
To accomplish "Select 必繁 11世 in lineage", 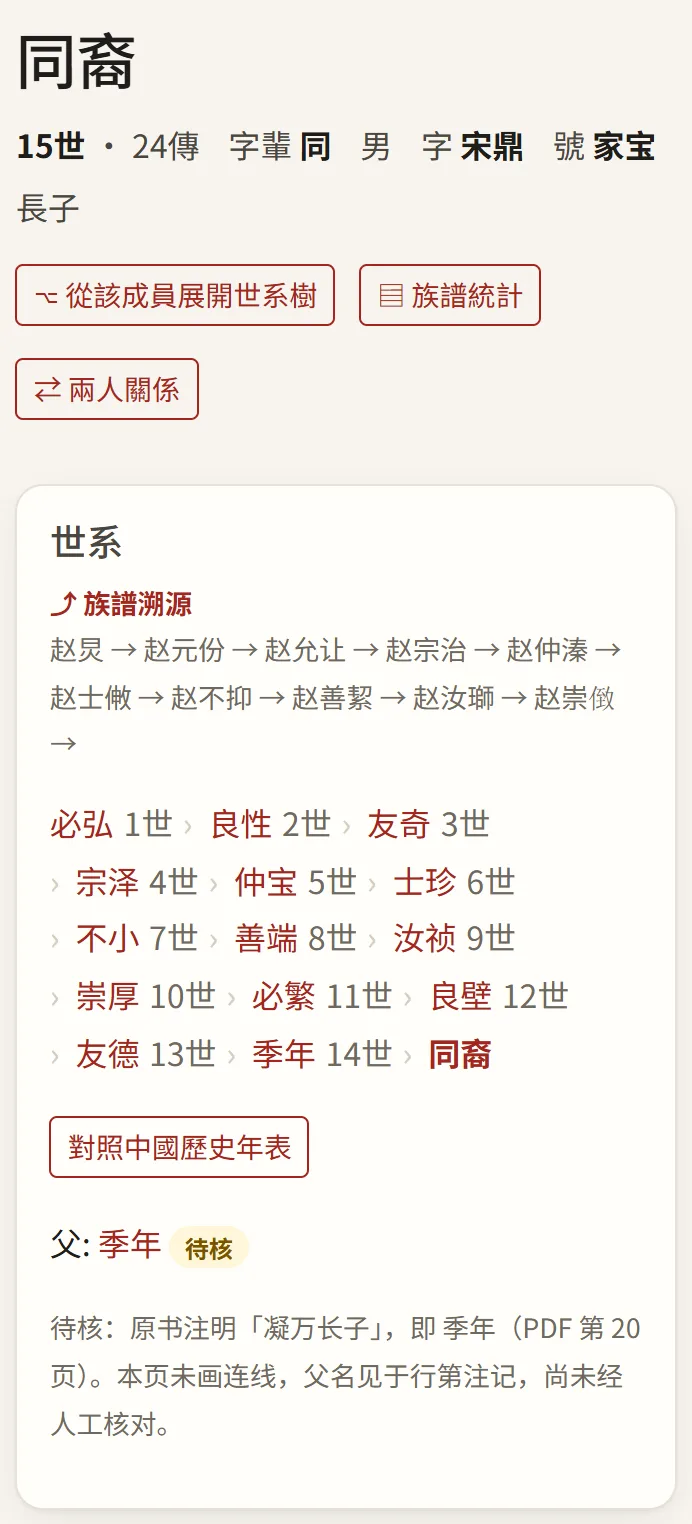I will [322, 997].
